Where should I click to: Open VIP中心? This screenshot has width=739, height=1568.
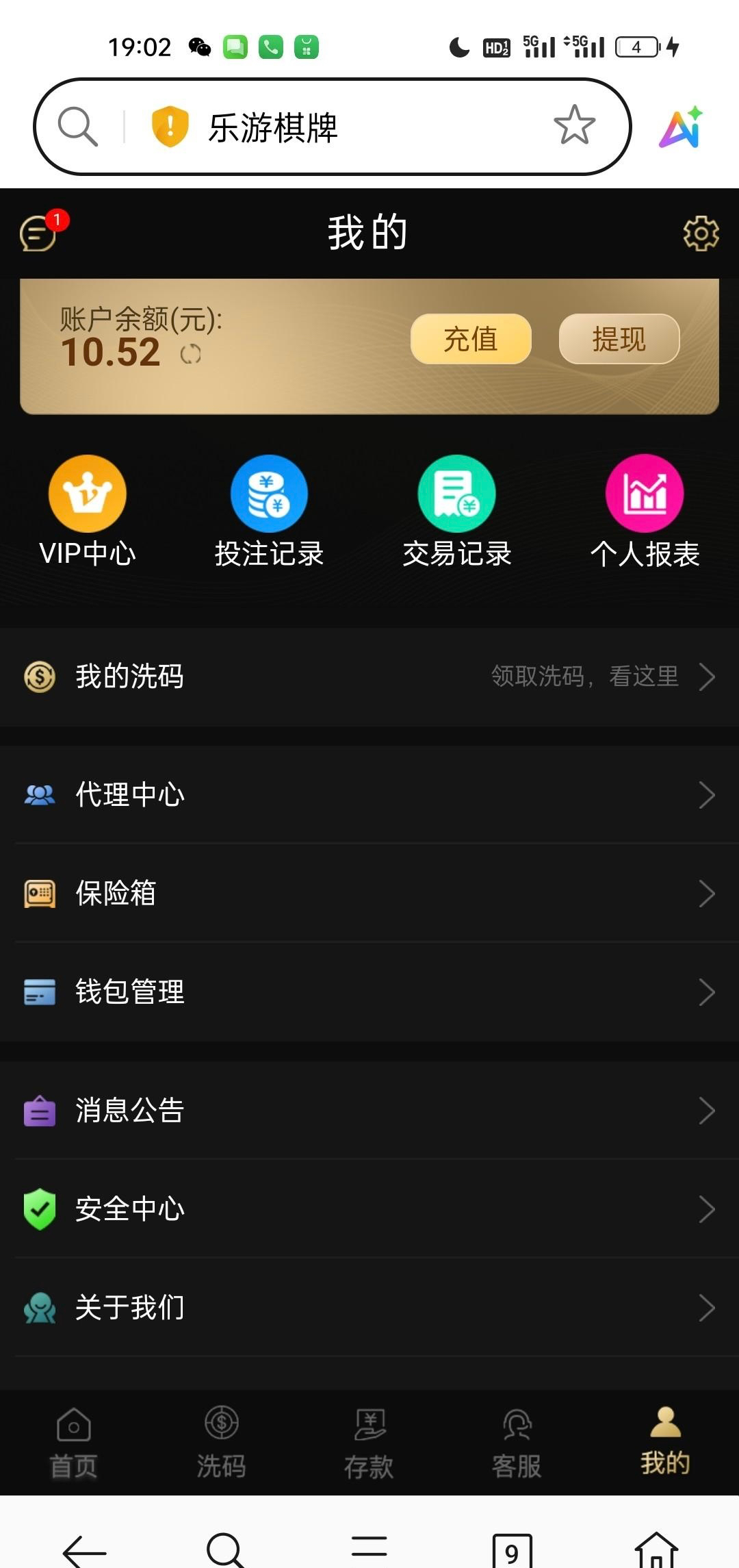click(88, 511)
